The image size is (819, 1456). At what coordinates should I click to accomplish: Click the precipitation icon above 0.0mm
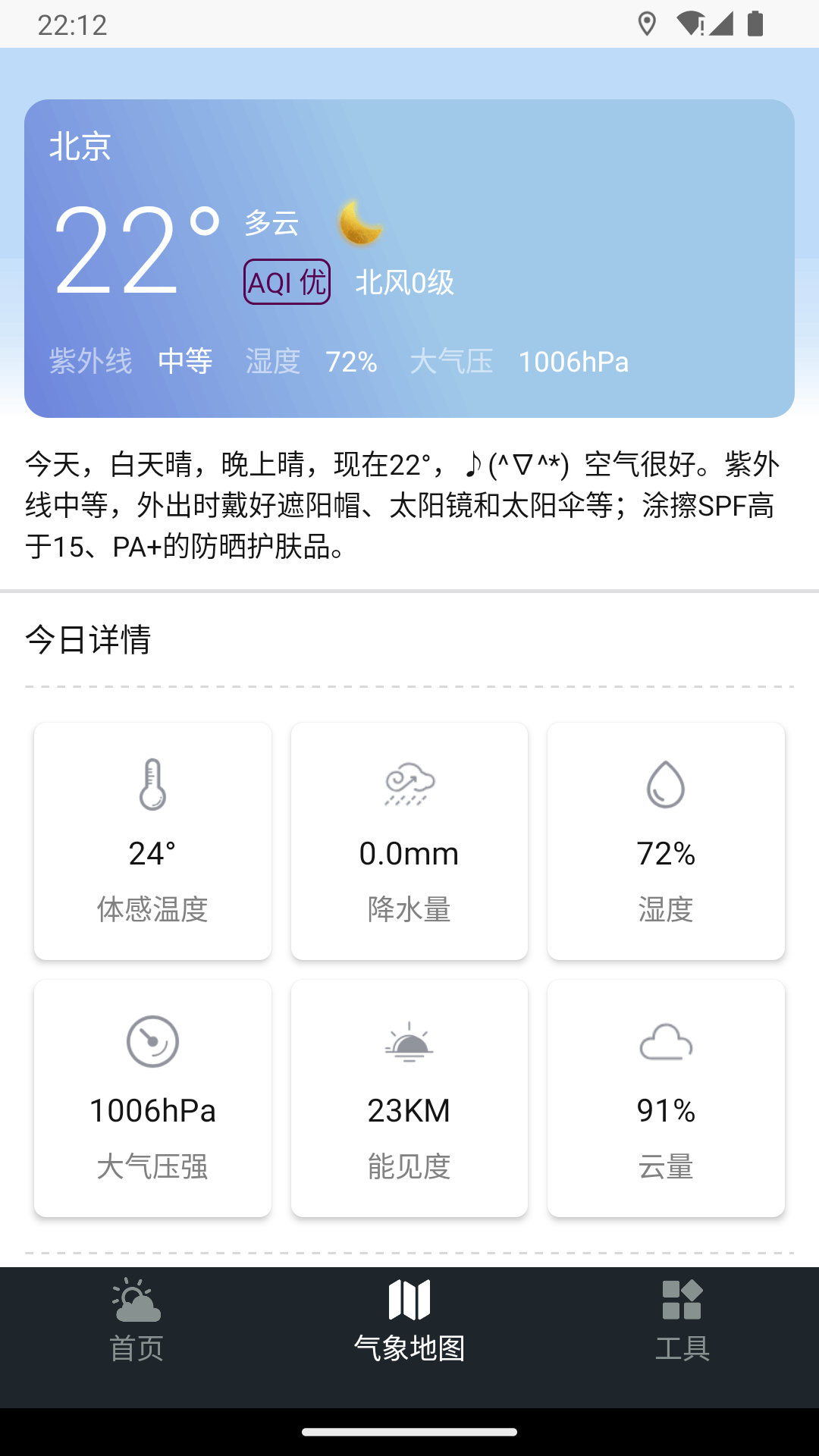coord(409,785)
